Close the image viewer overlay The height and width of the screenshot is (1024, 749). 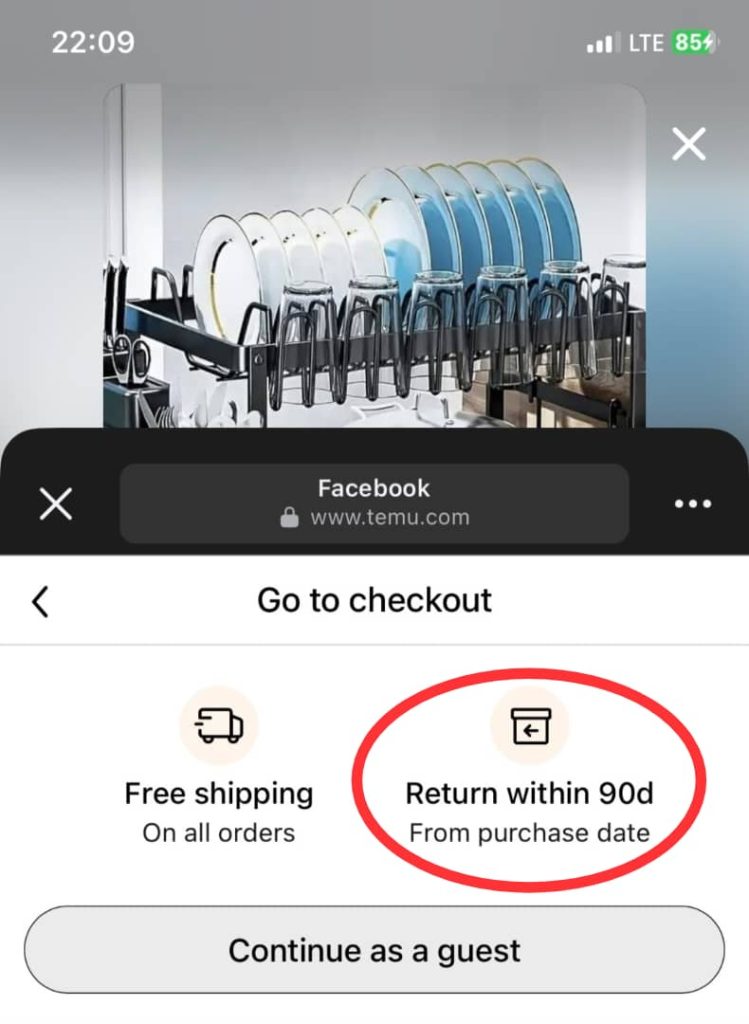click(x=688, y=145)
